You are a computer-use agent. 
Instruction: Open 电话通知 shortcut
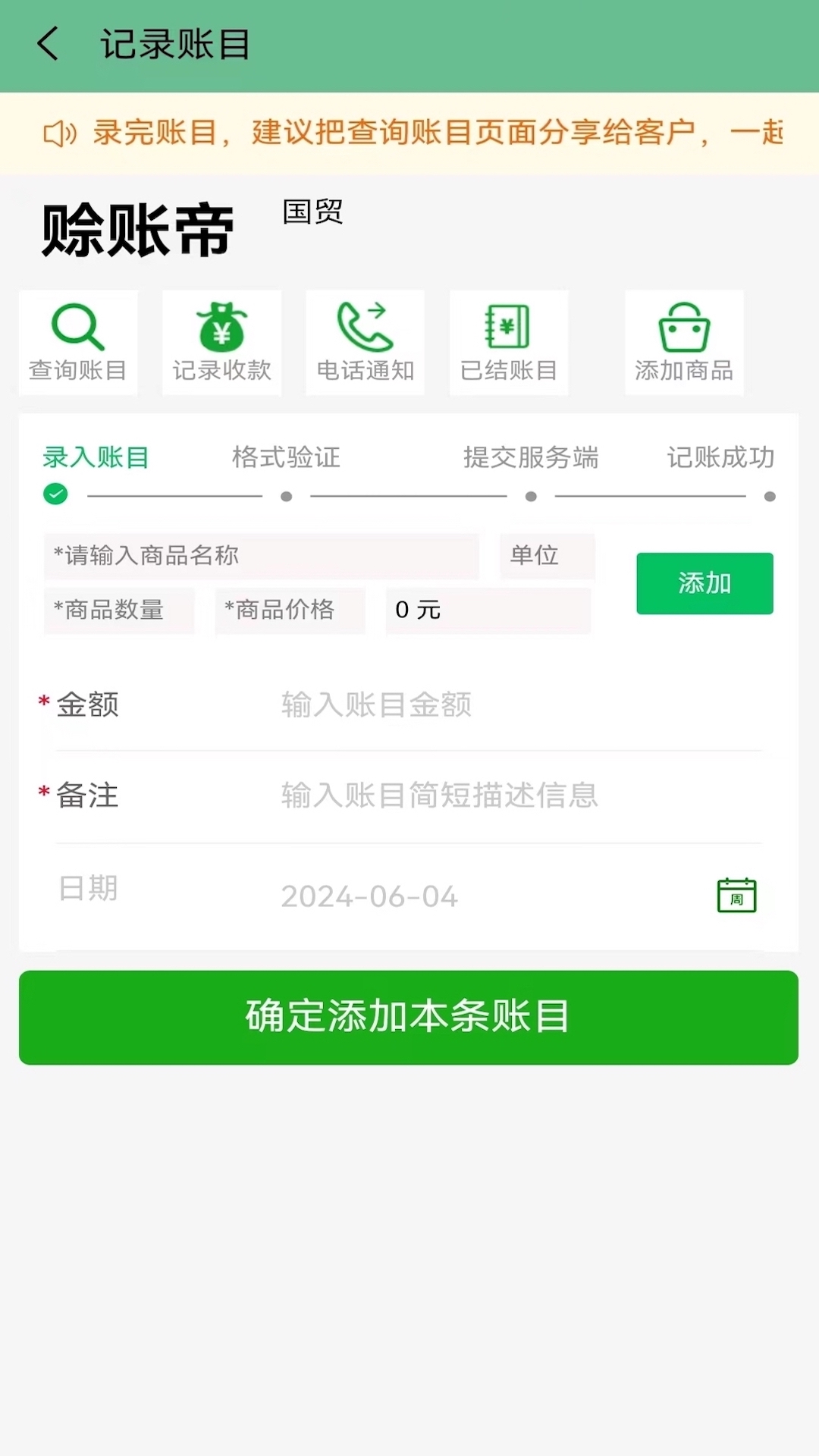tap(365, 343)
